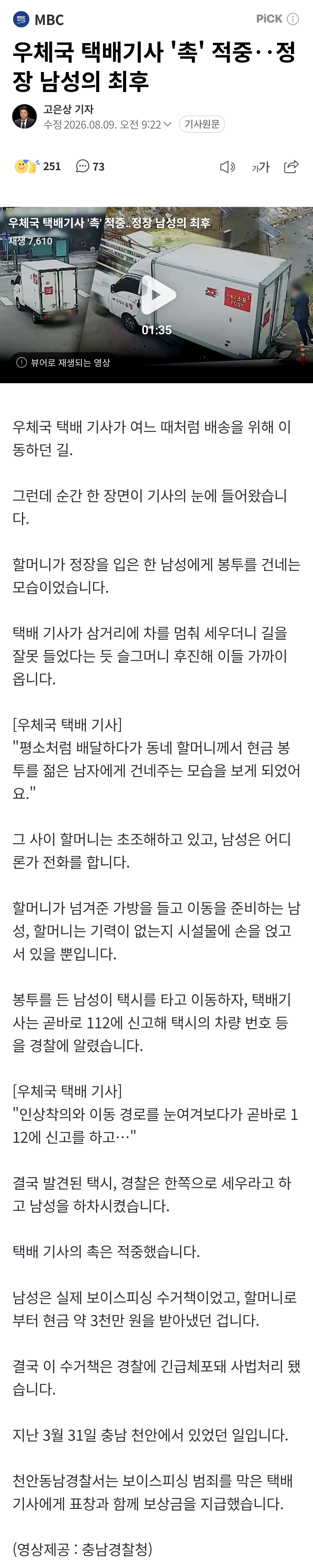This screenshot has width=313, height=1568.
Task: Listen to article with speaker icon
Action: 227,167
